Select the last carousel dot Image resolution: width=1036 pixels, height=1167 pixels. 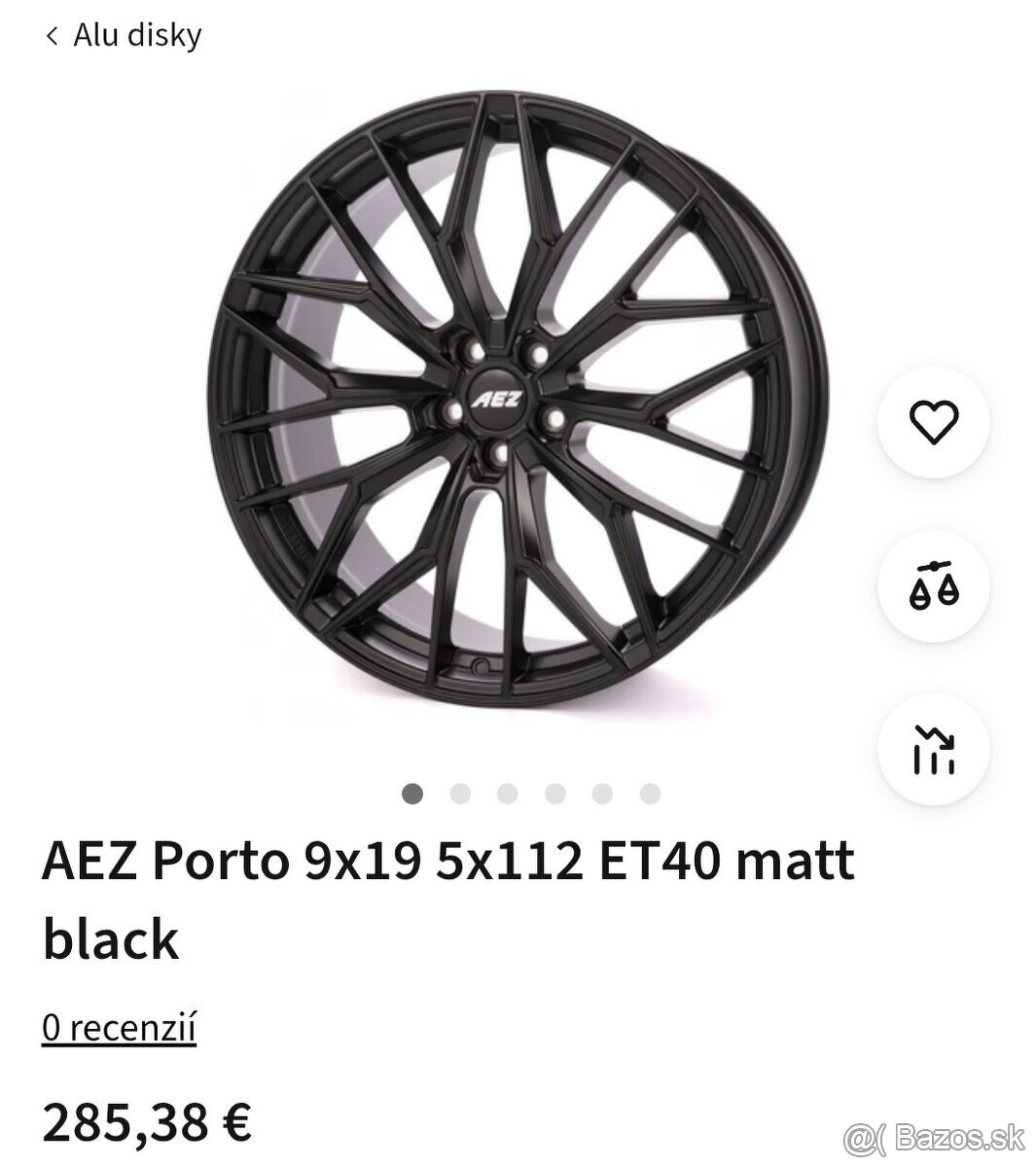tap(648, 793)
